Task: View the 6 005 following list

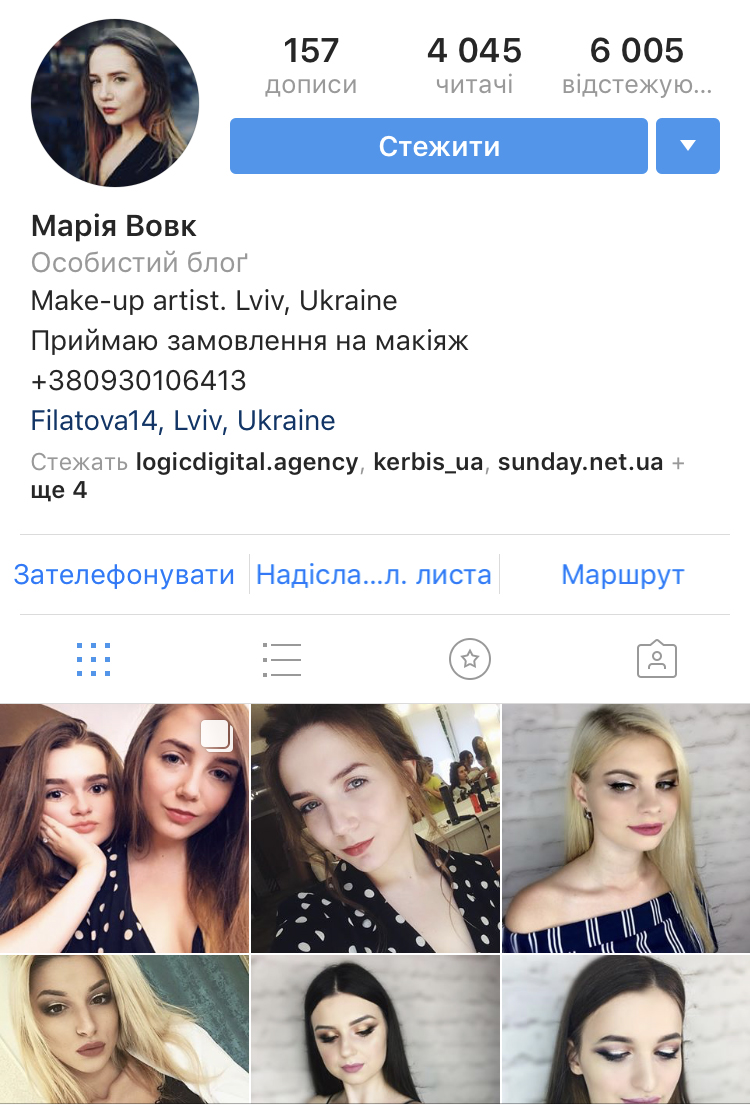Action: pyautogui.click(x=637, y=65)
